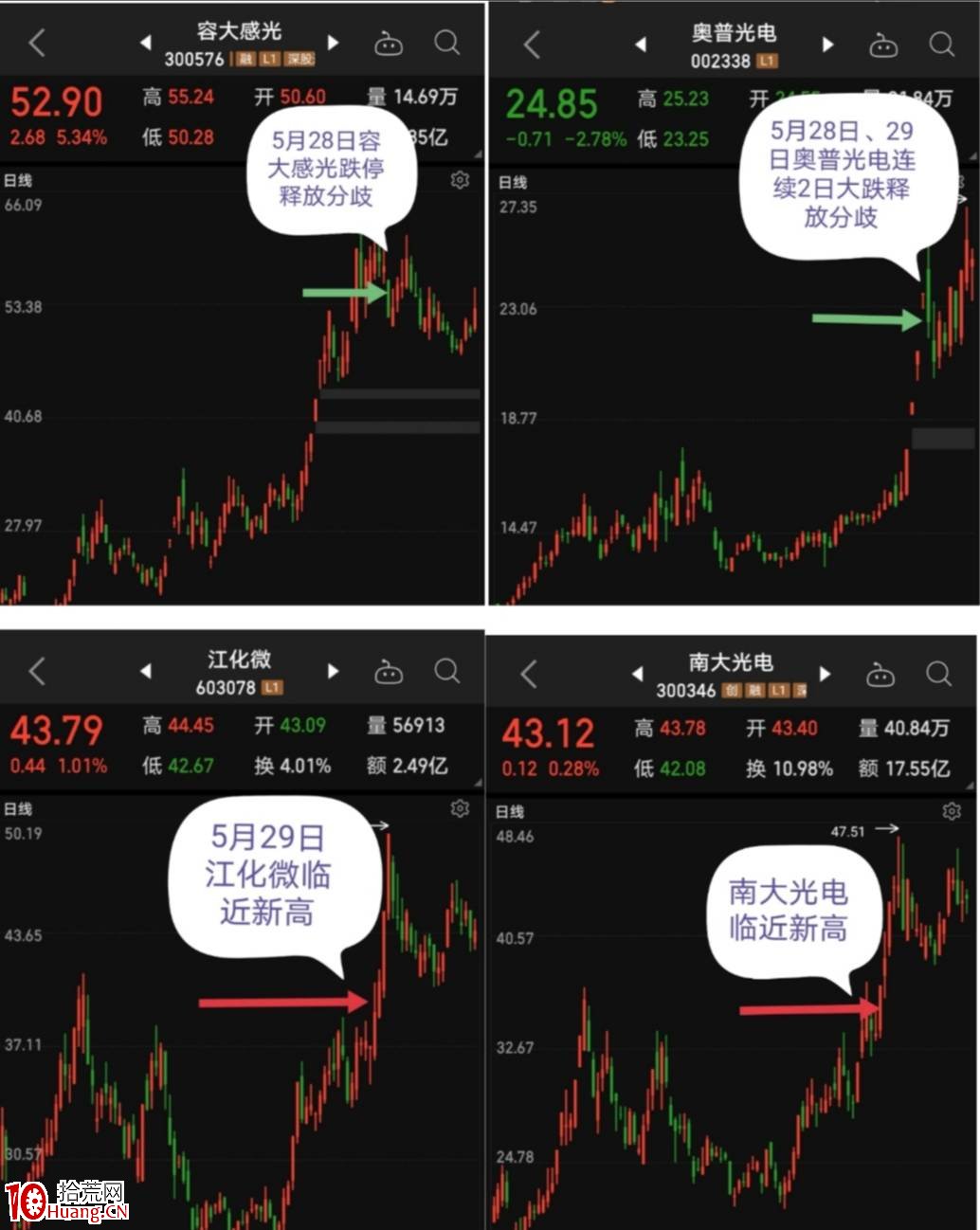Go back using the chevron on the 容大感光 panel
This screenshot has height=1230, width=980.
pyautogui.click(x=36, y=43)
